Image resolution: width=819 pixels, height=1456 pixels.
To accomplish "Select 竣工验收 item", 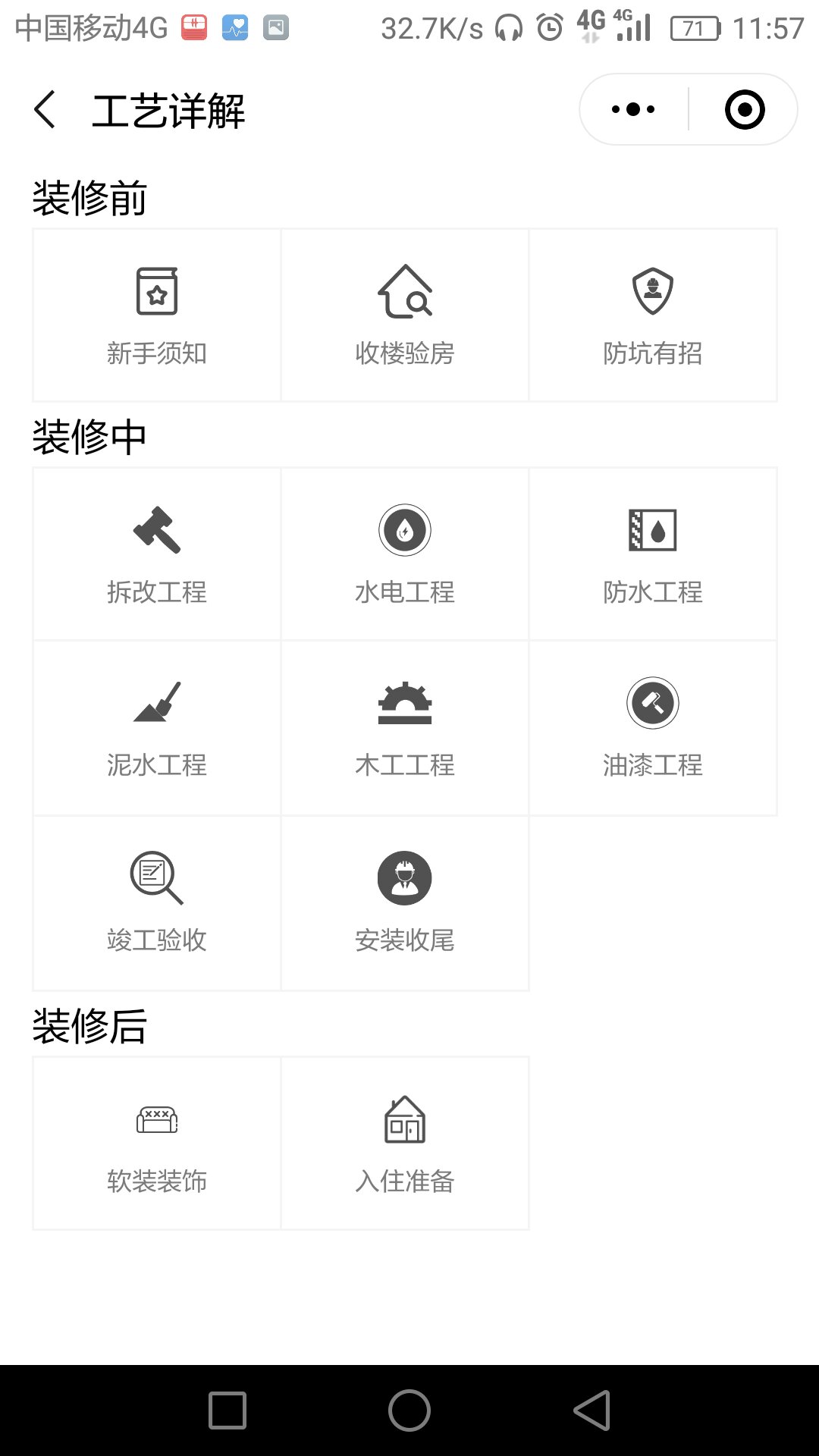I will coord(157,903).
